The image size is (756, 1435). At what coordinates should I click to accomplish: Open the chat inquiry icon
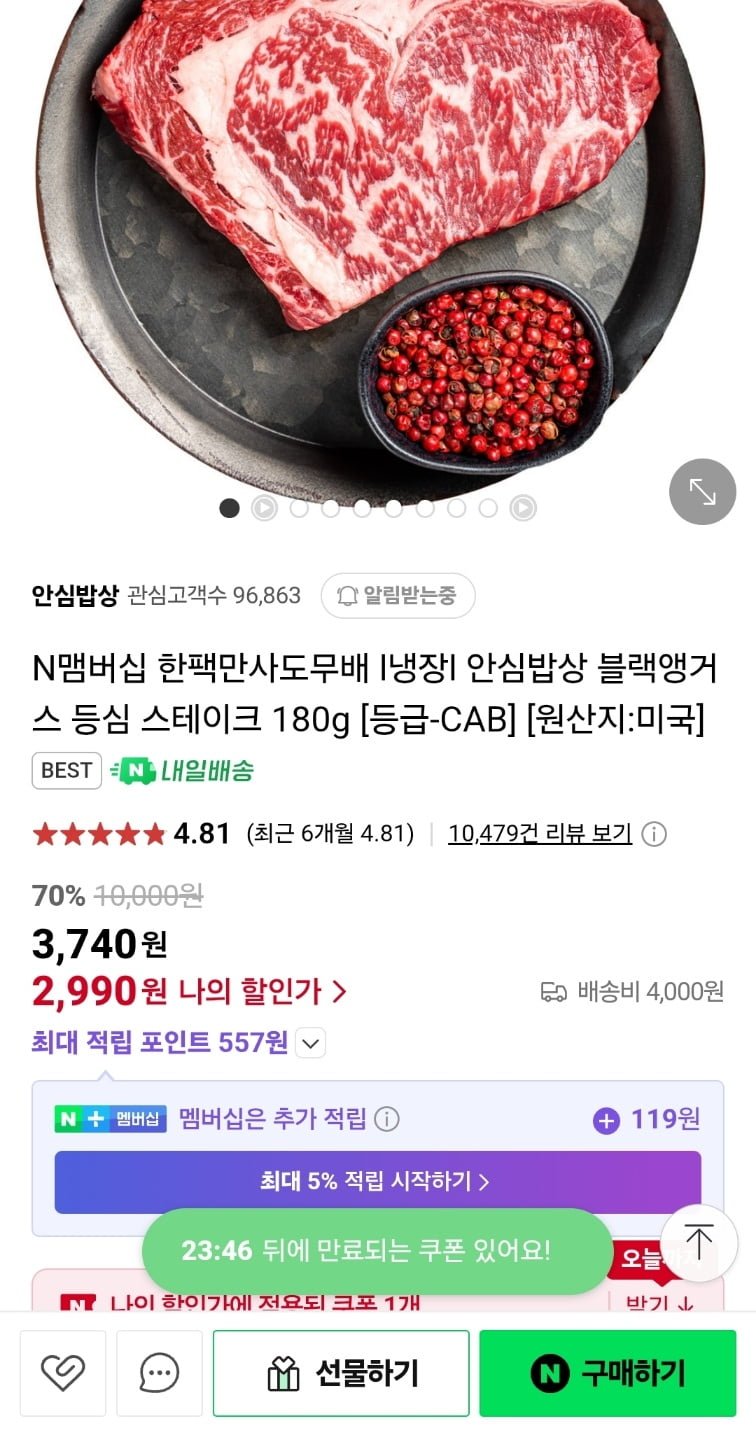click(159, 1373)
